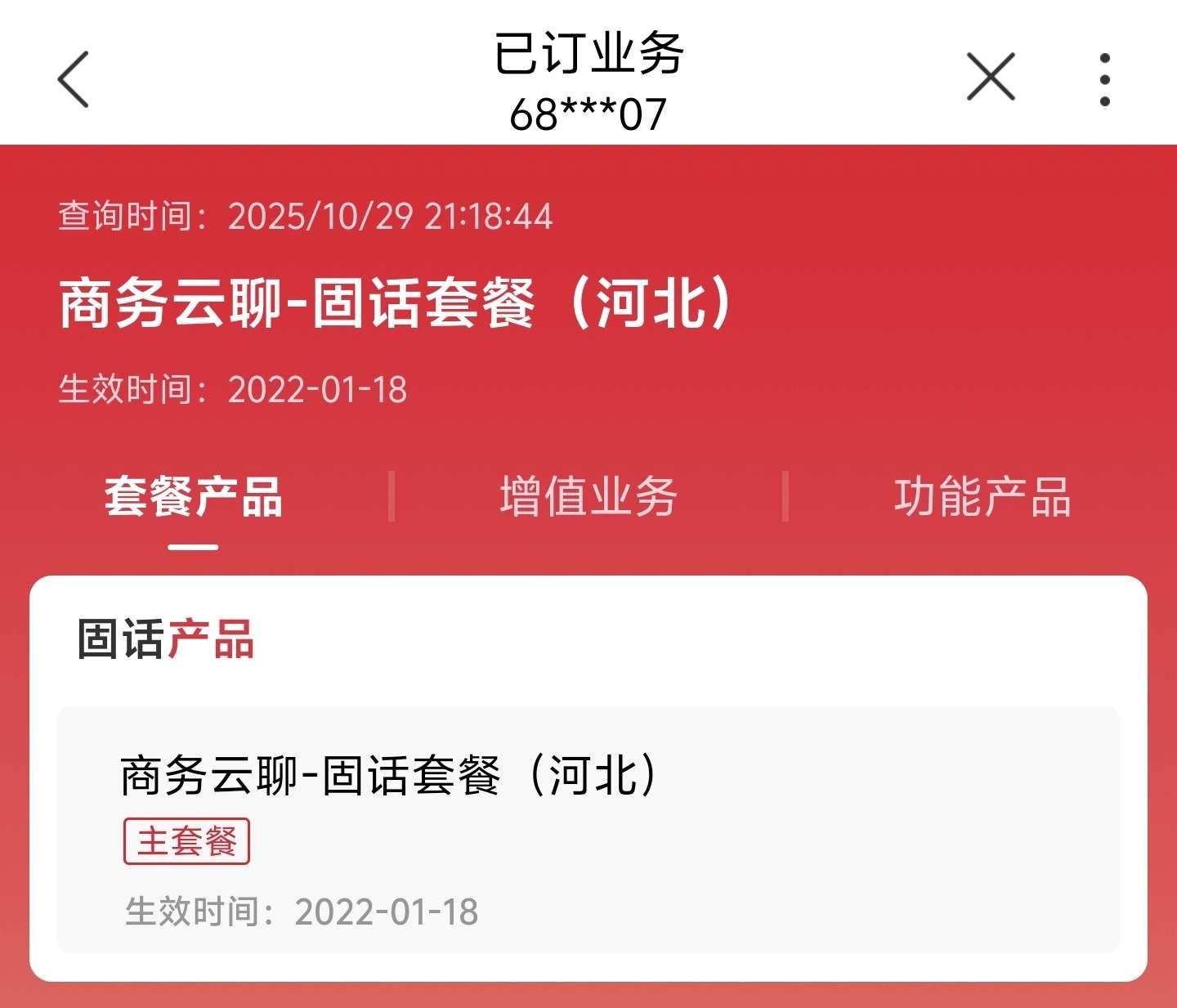Open the three-dot overflow menu
This screenshot has height=1008, width=1177.
pyautogui.click(x=1104, y=79)
